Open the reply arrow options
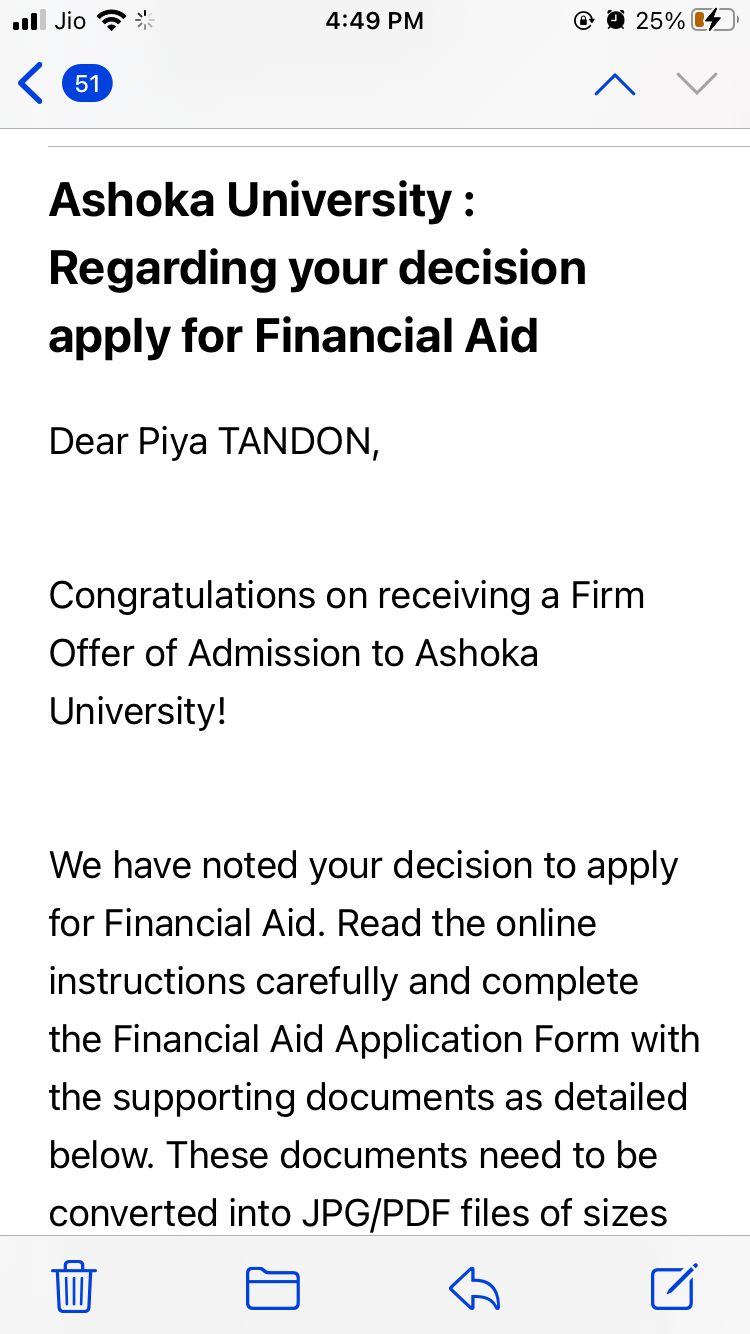This screenshot has width=750, height=1334. (474, 1288)
